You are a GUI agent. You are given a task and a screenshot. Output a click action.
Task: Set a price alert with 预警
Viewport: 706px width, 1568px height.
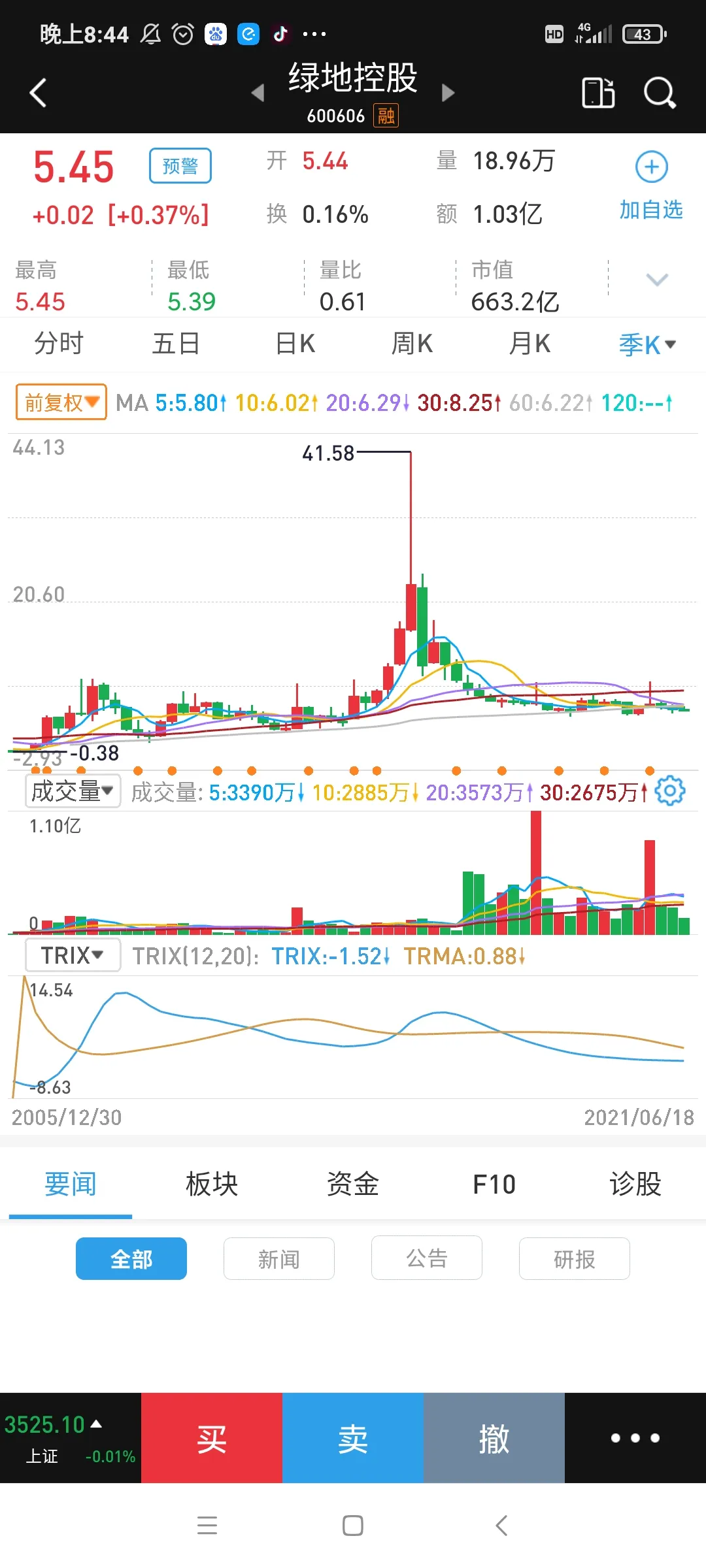(x=180, y=166)
